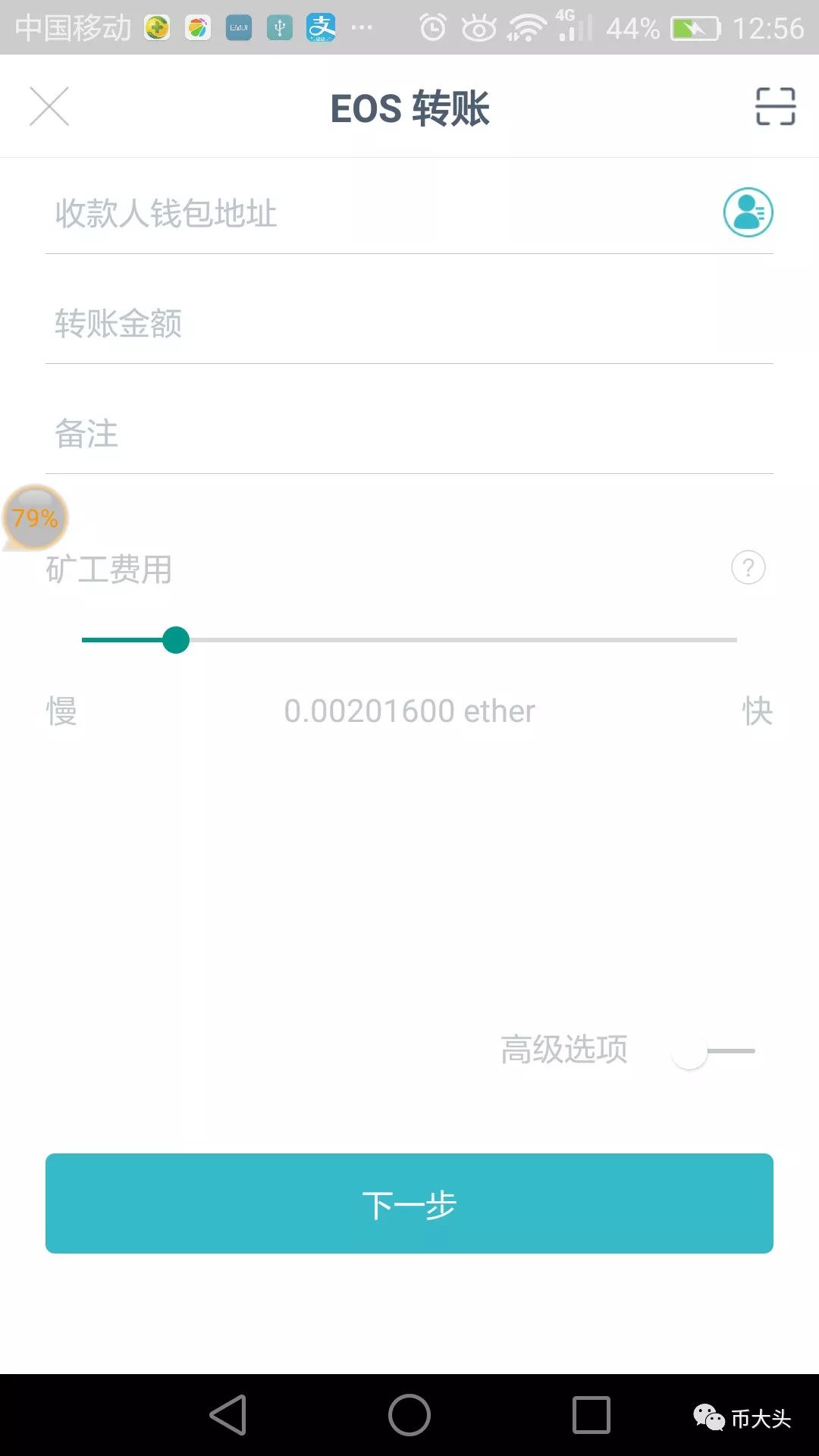The width and height of the screenshot is (819, 1456).
Task: Close the EOS 转账 screen with the X
Action: coord(49,107)
